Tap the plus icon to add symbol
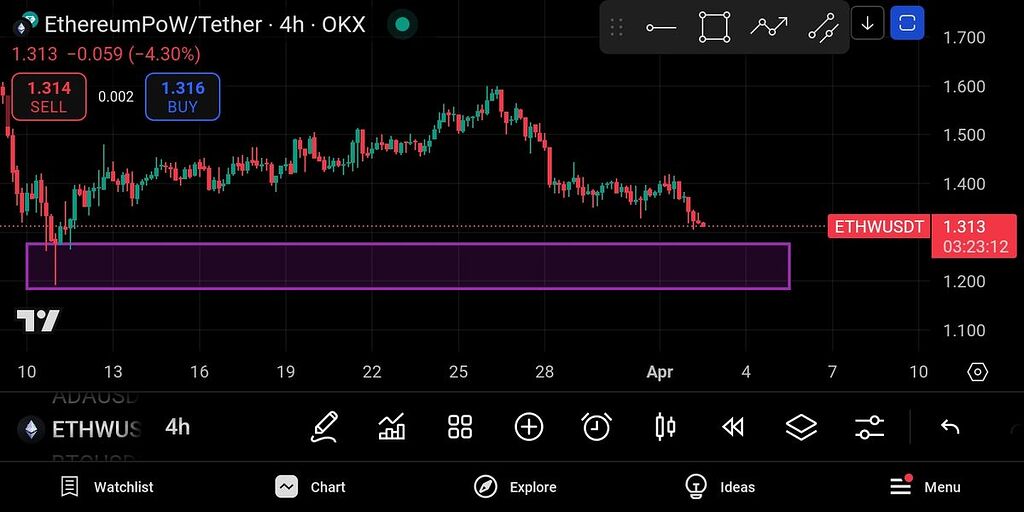Viewport: 1024px width, 512px height. click(x=528, y=427)
